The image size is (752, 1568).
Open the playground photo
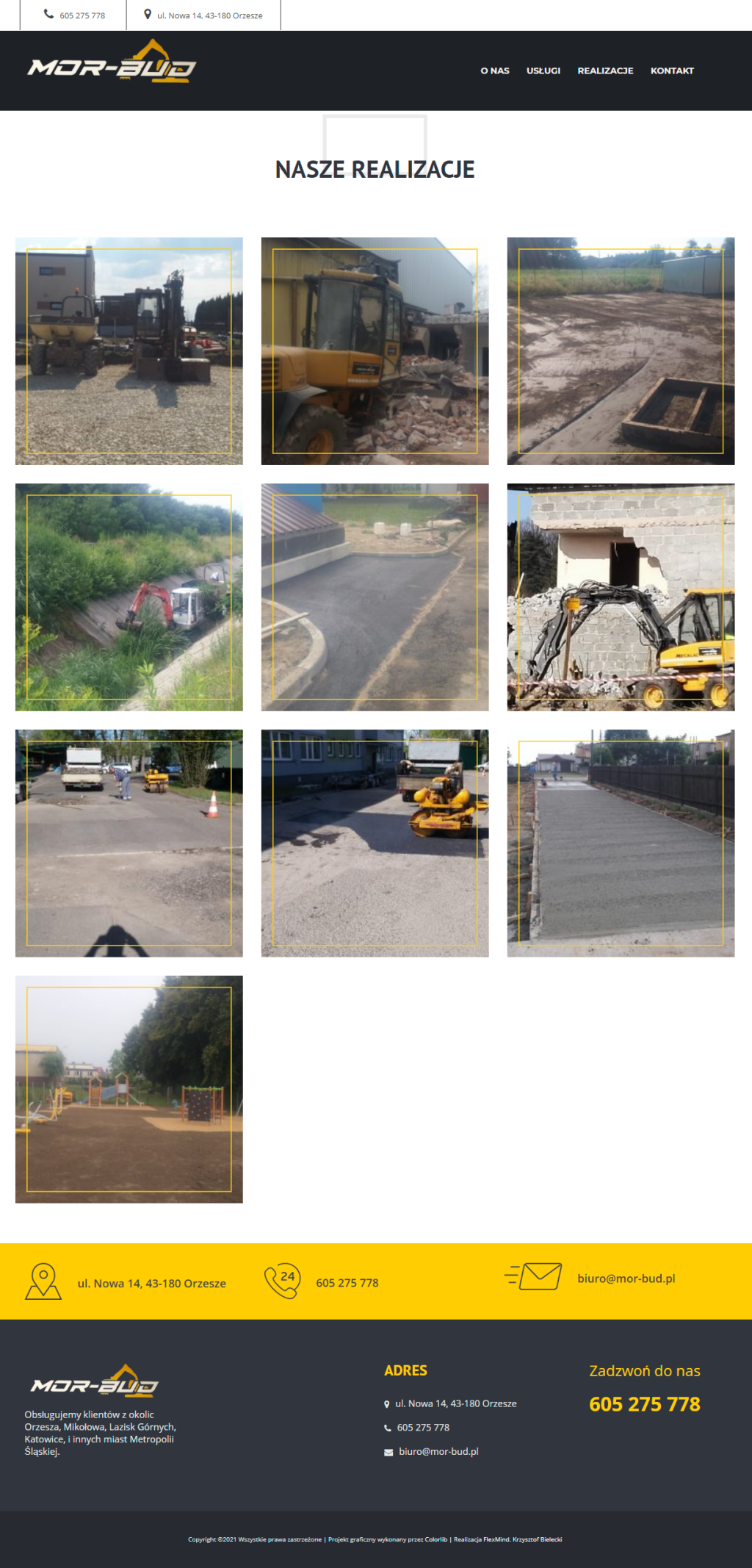[x=129, y=1089]
